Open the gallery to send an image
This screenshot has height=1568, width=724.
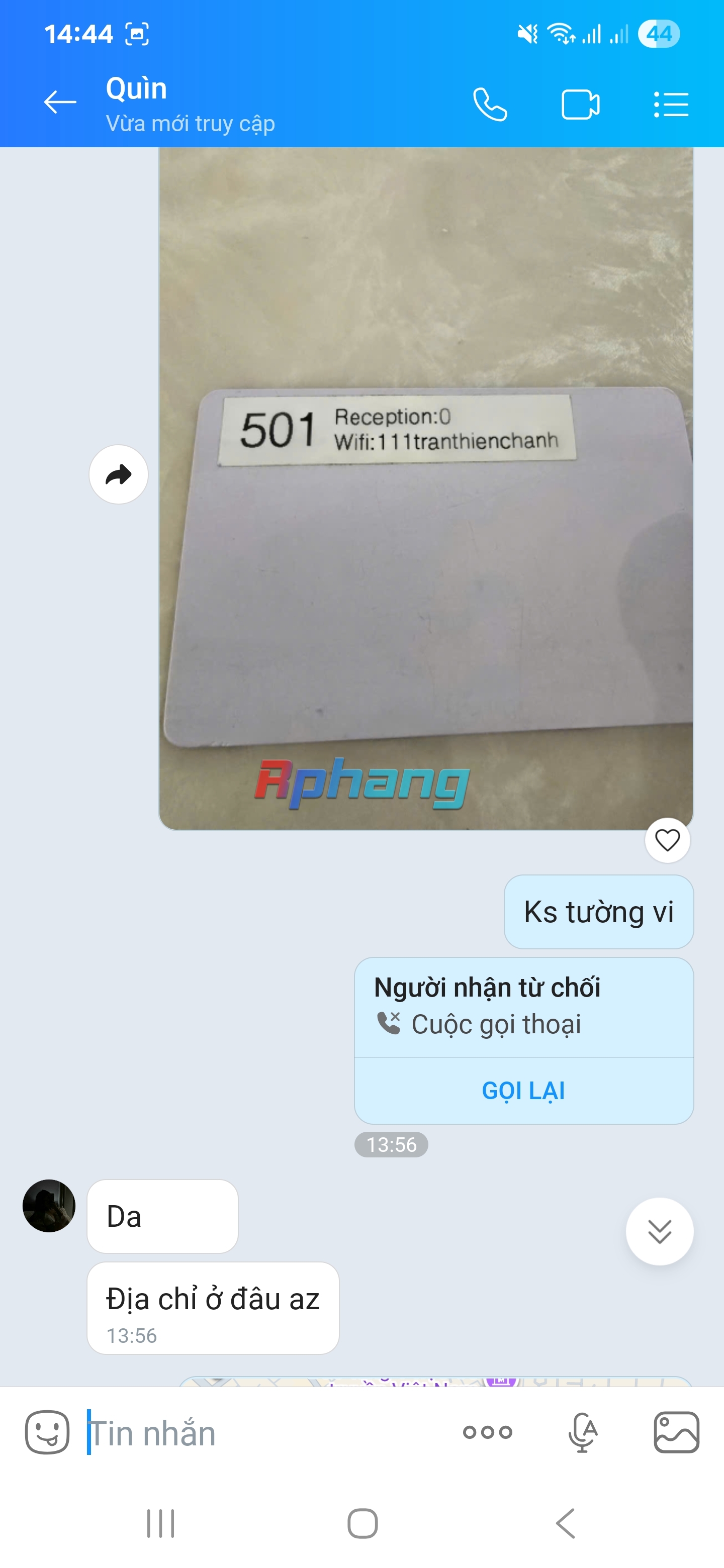click(676, 1432)
